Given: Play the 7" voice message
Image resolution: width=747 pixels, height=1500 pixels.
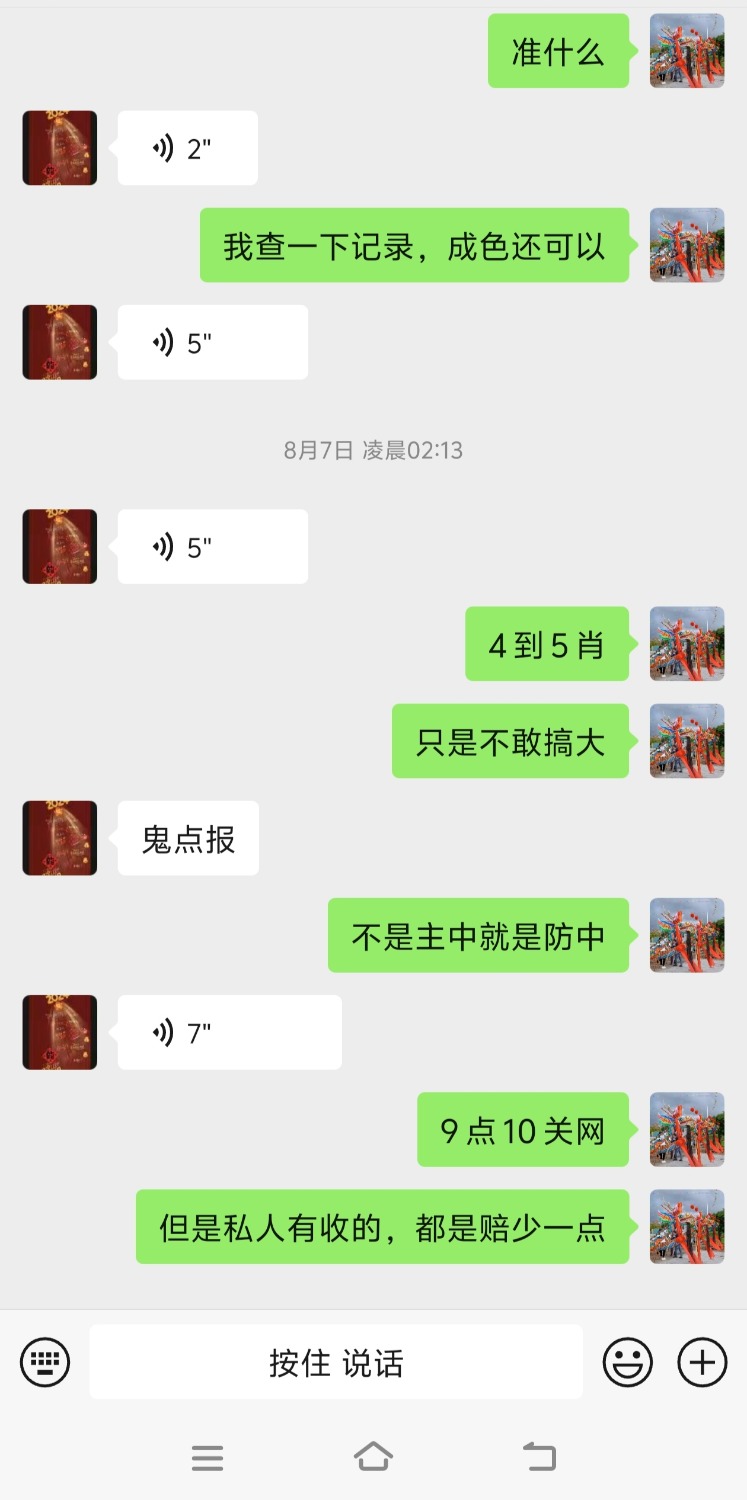Looking at the screenshot, I should click(229, 1032).
